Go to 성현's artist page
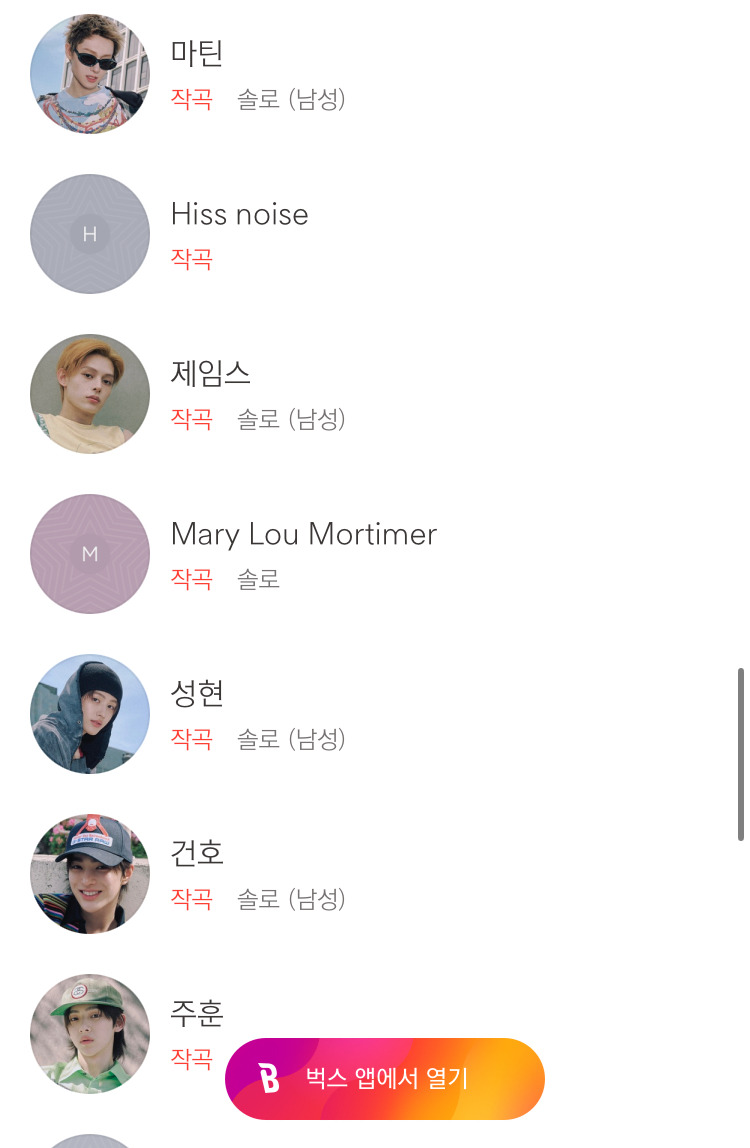 [x=197, y=694]
